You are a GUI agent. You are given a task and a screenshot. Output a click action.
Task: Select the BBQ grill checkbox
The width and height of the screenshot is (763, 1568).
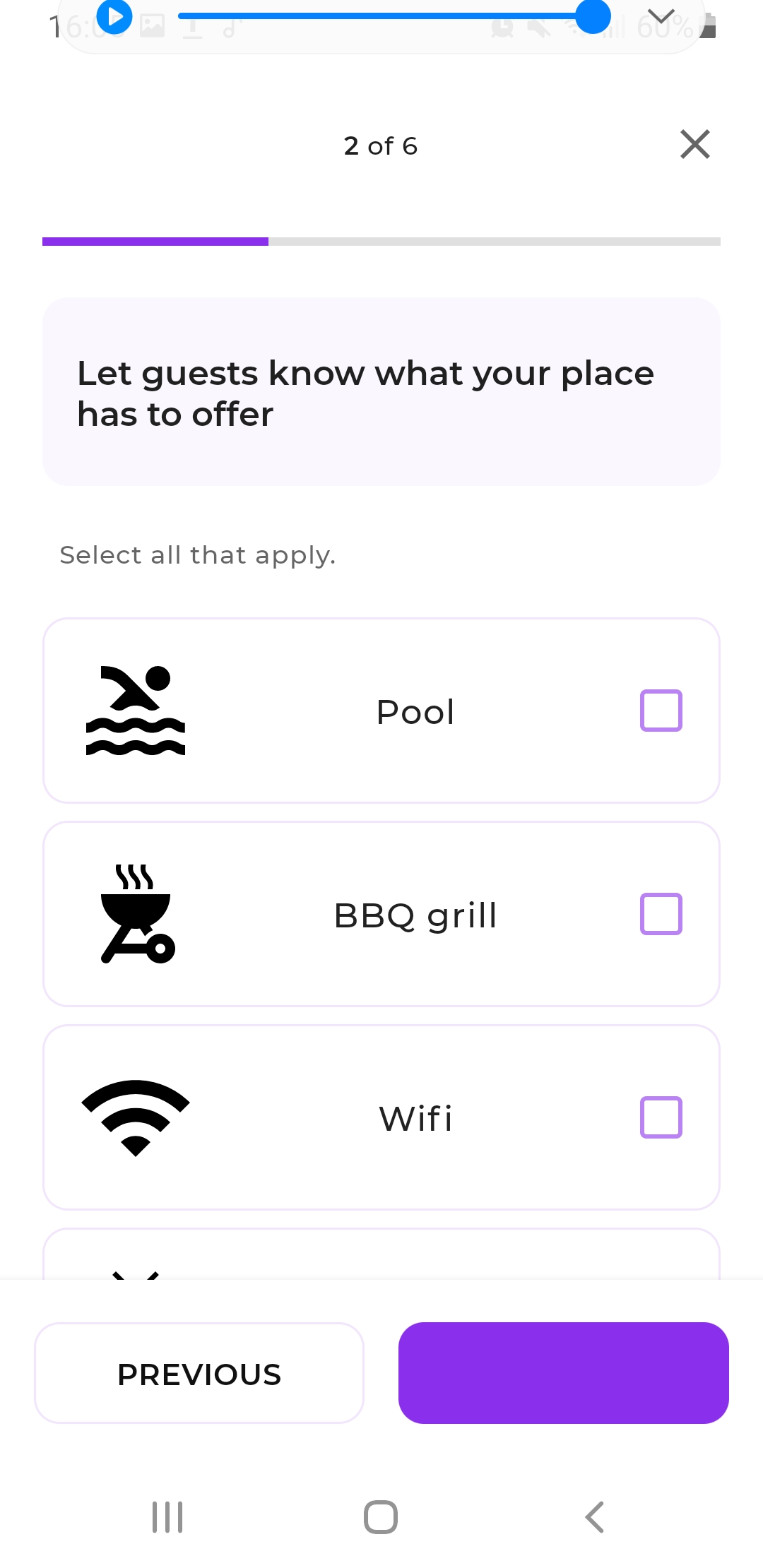coord(661,914)
